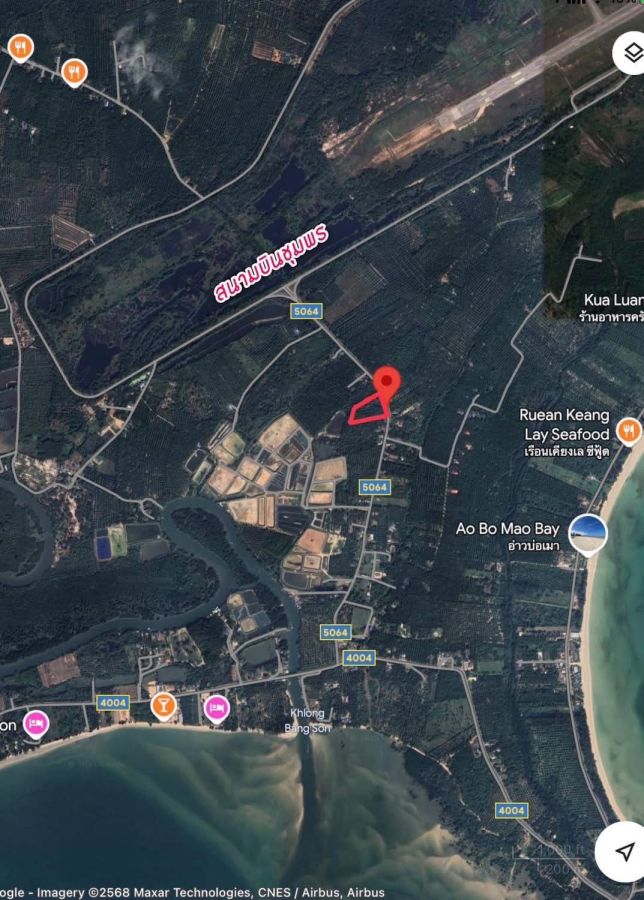Open the map layers selector
Viewport: 644px width, 900px height.
coord(630,52)
